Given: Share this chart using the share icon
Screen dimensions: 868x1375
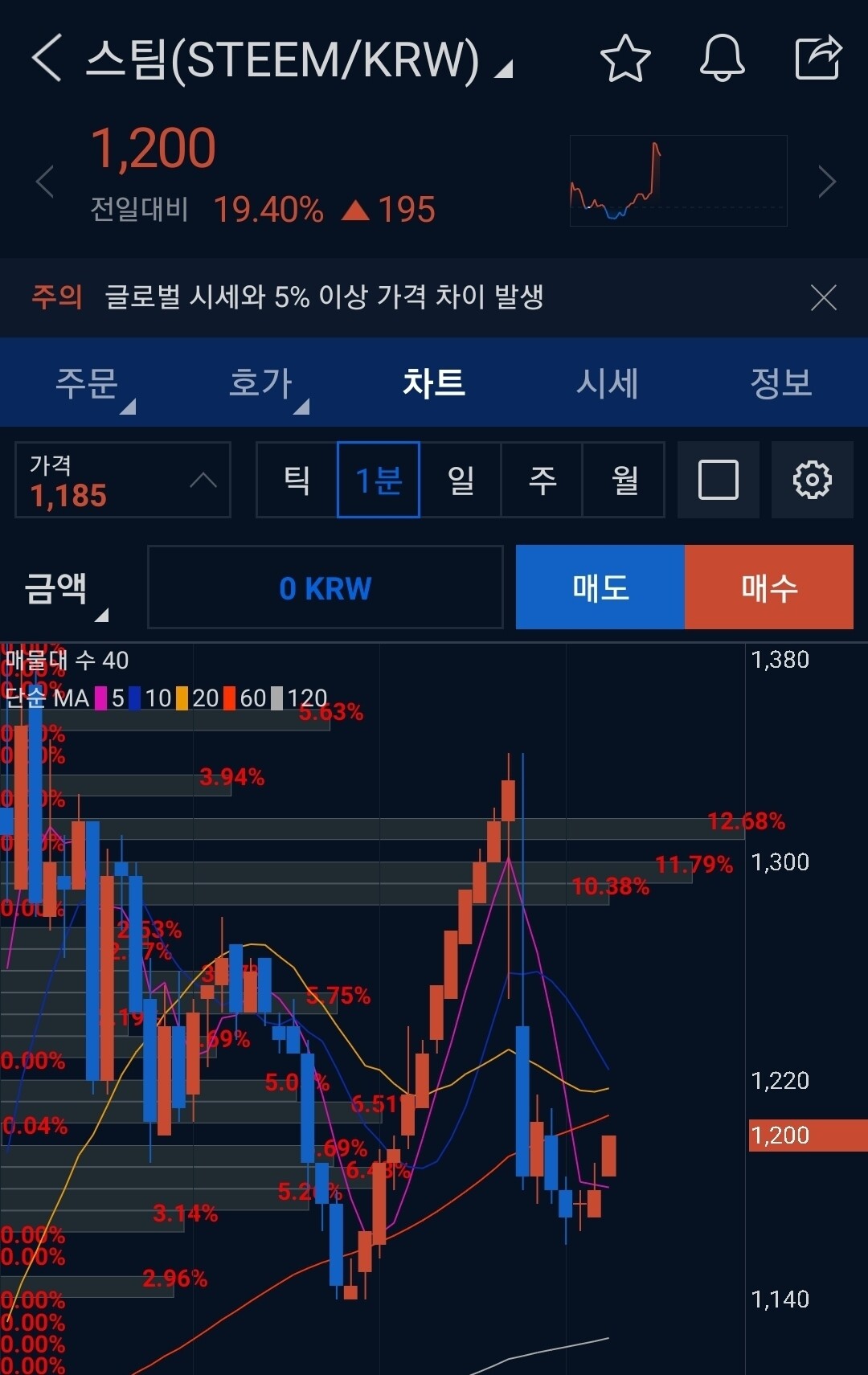Looking at the screenshot, I should [x=818, y=59].
